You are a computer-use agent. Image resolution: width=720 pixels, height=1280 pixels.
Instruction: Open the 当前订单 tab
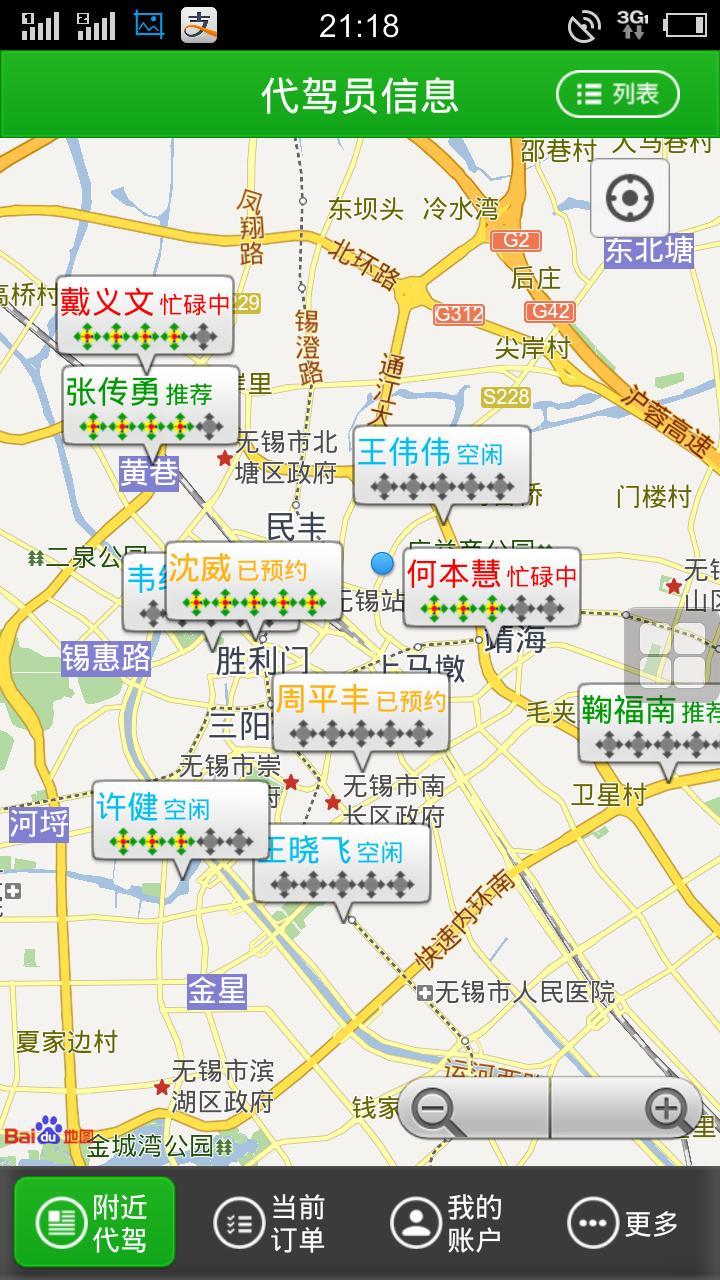click(x=270, y=1223)
